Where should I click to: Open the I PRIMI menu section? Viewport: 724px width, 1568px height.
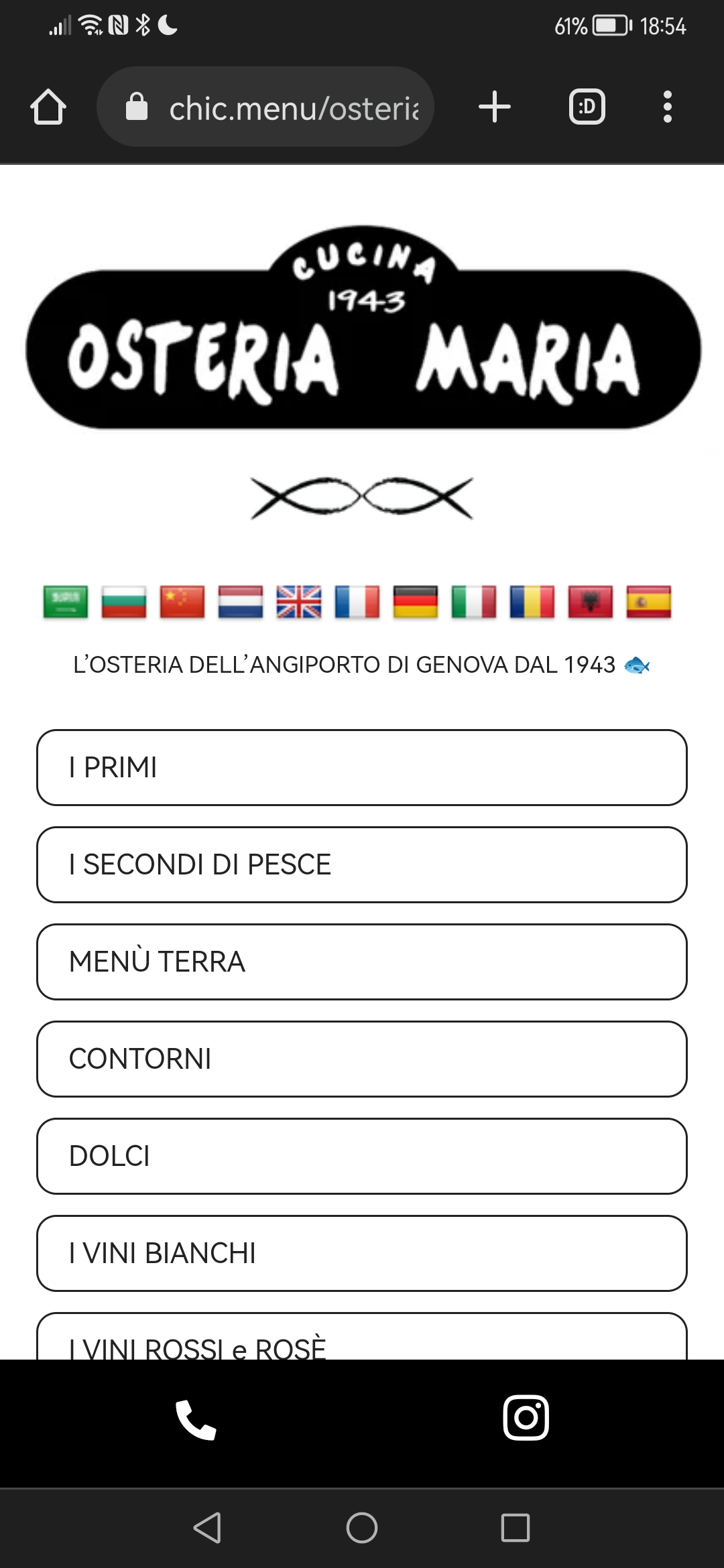[362, 767]
